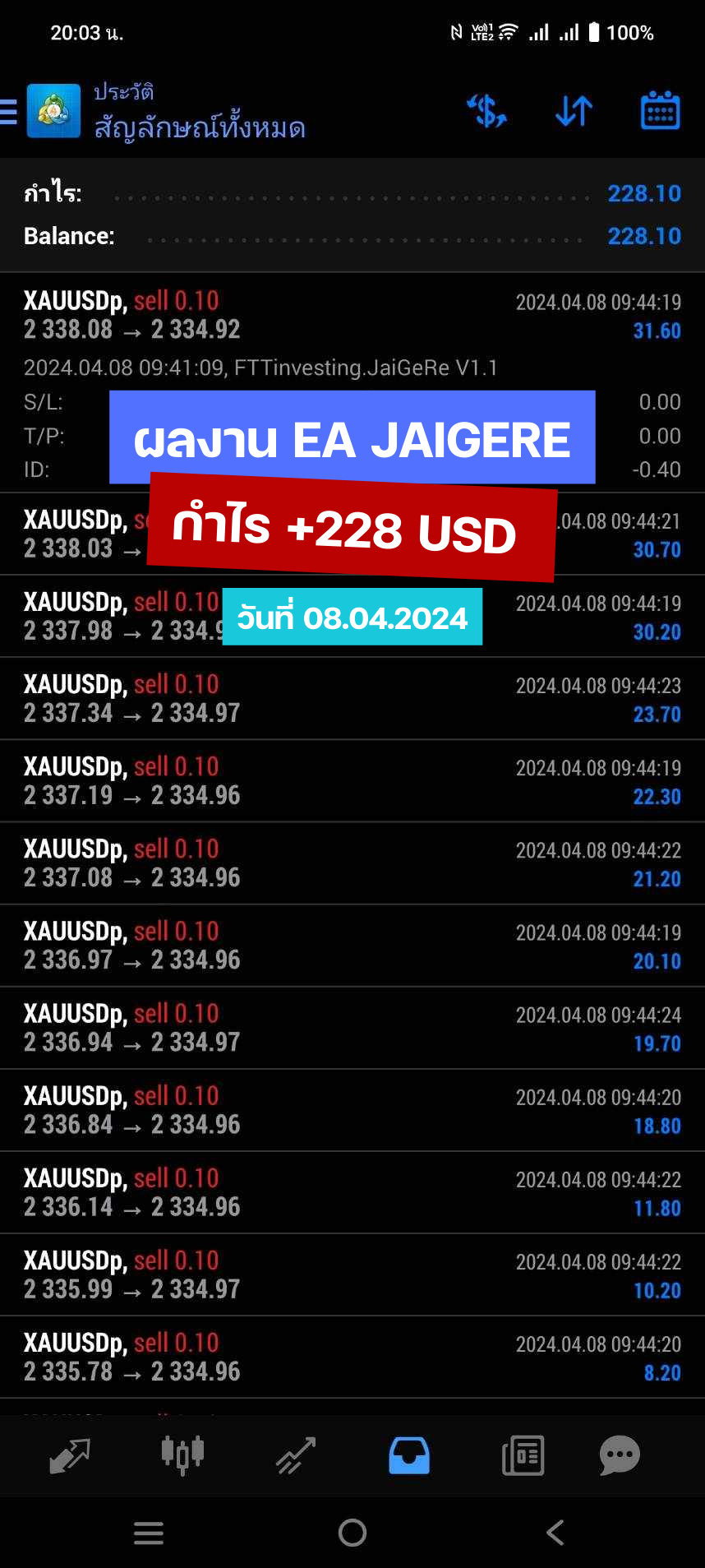The image size is (705, 1568).
Task: Switch to the Trade tab
Action: (x=296, y=1455)
